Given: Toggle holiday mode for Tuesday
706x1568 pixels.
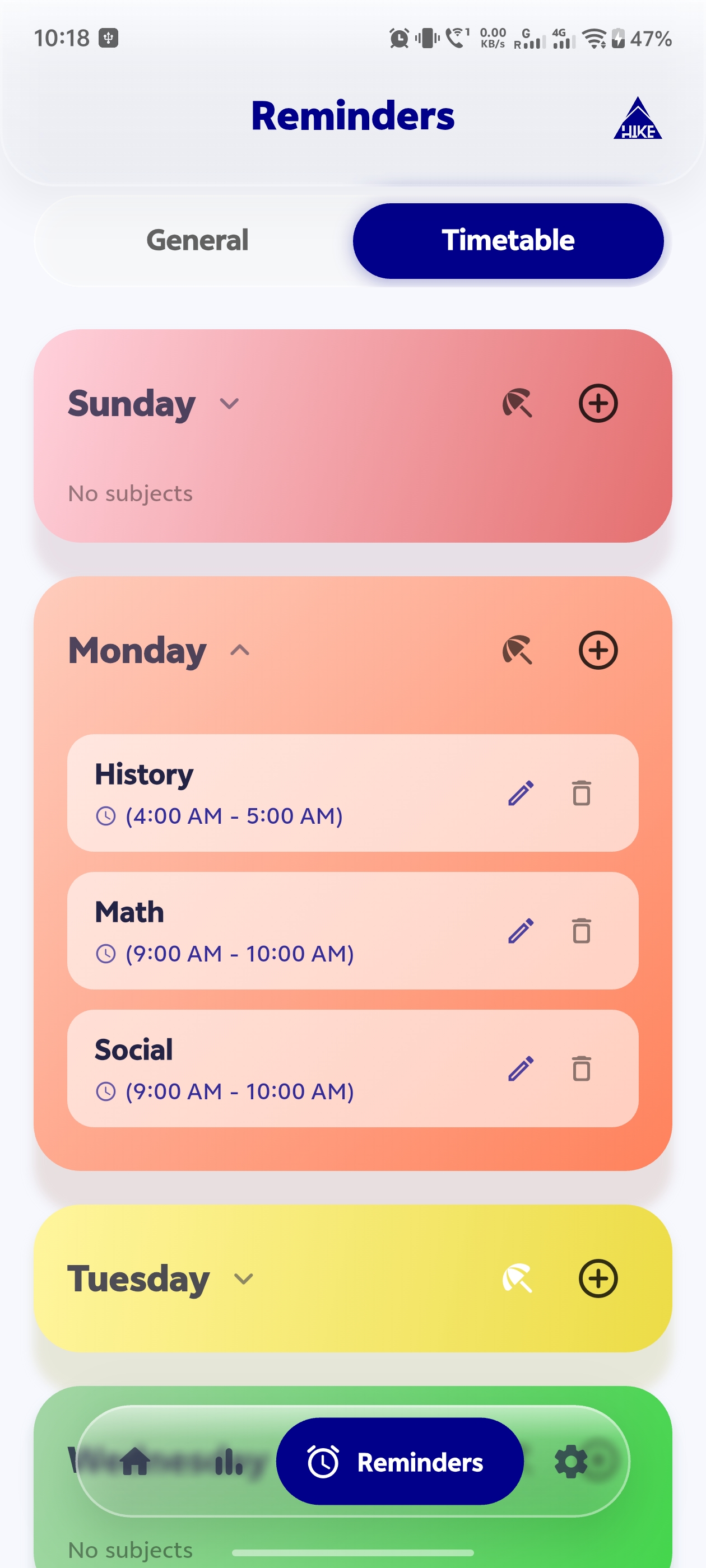Looking at the screenshot, I should [x=518, y=1279].
